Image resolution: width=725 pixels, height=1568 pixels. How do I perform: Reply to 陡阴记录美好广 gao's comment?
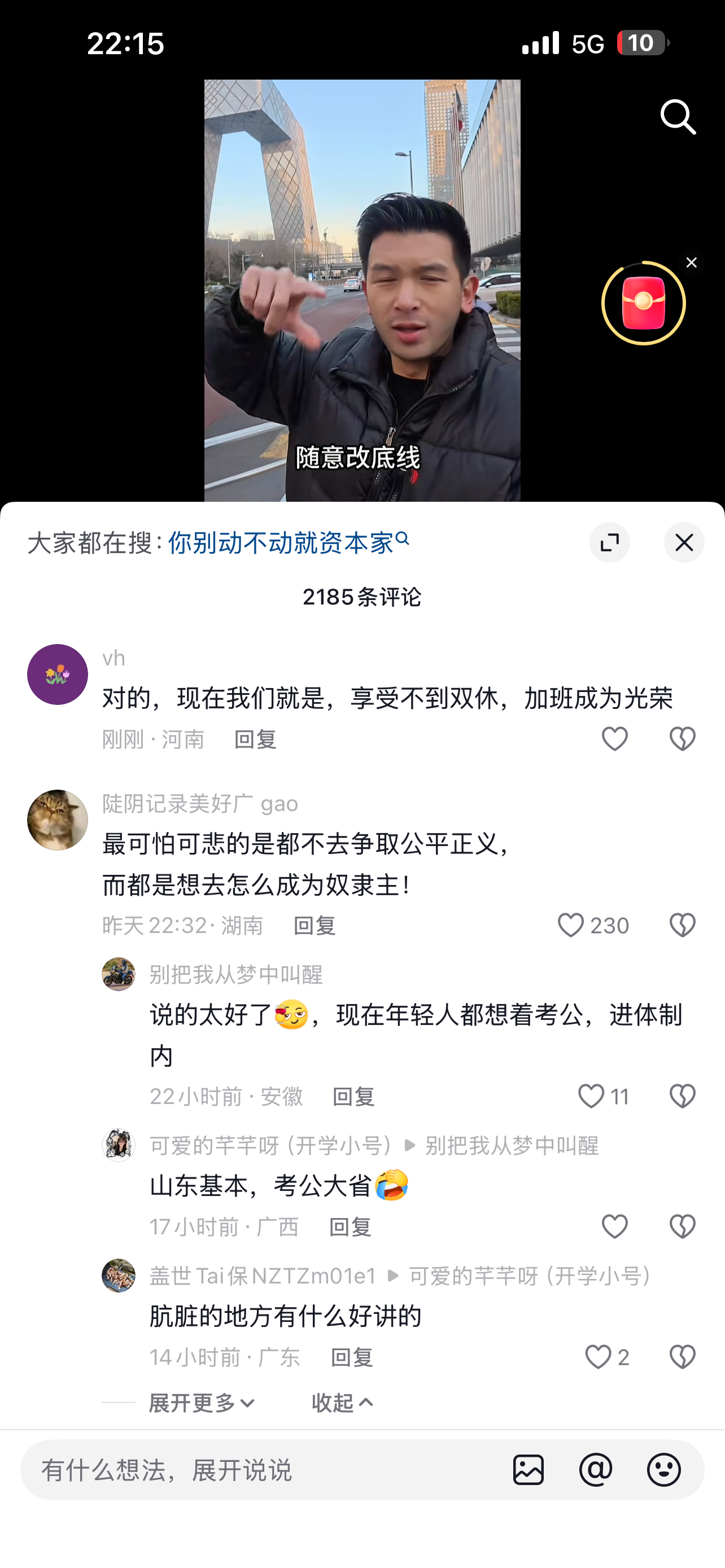tap(314, 926)
